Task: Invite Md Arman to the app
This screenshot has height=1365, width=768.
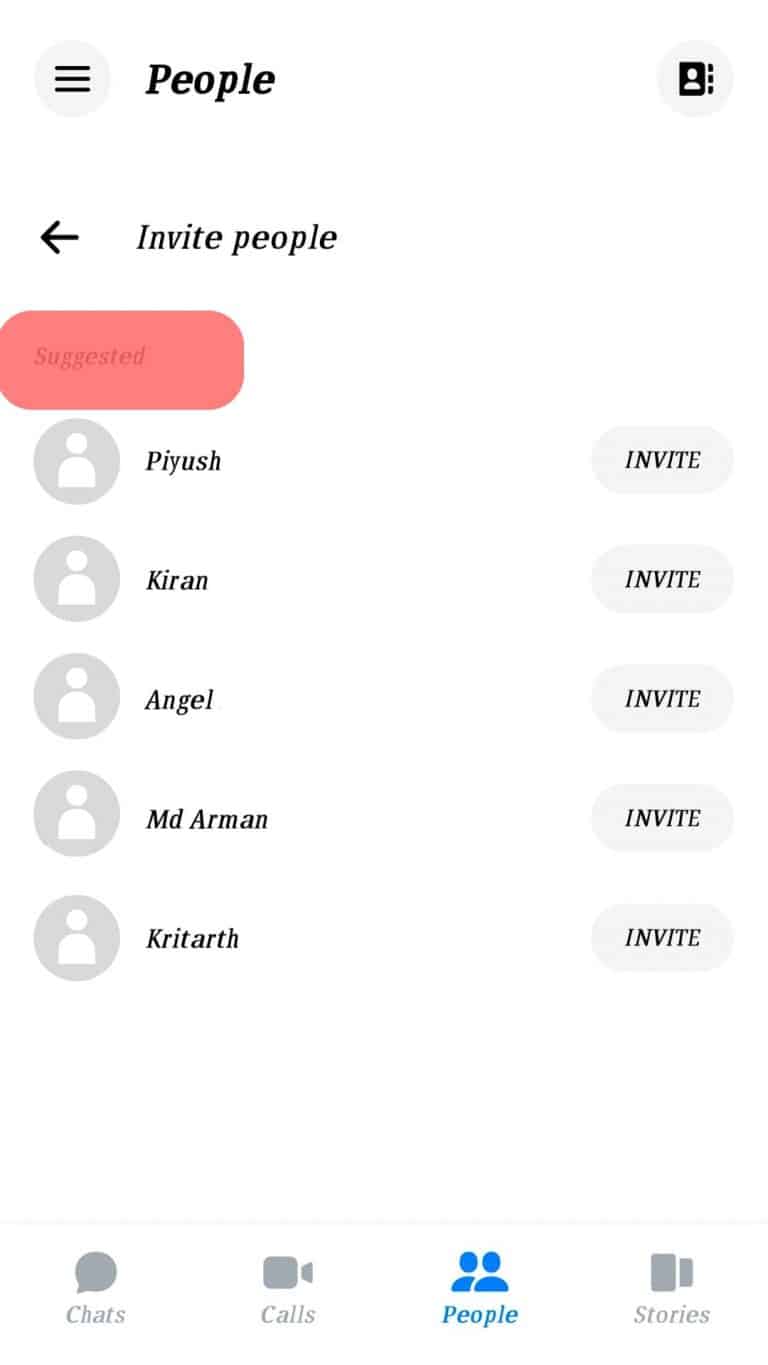Action: pos(662,818)
